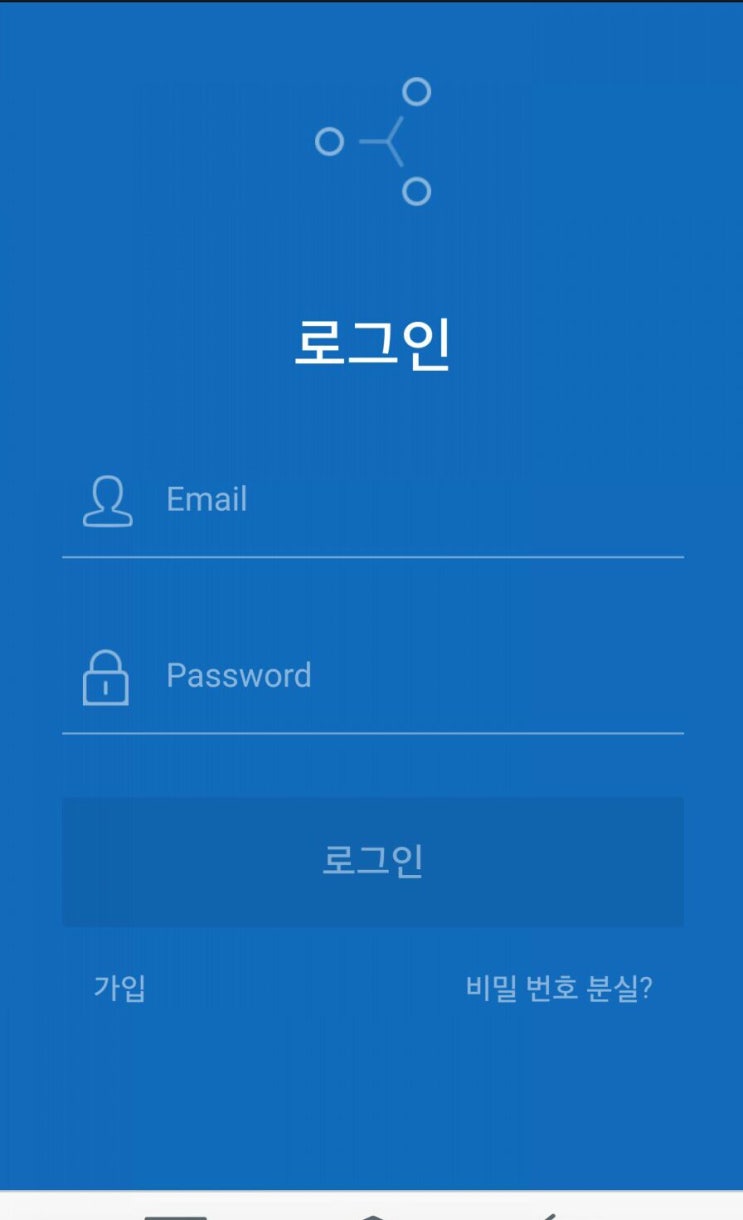743x1220 pixels.
Task: Focus the Password input field
Action: (400, 676)
